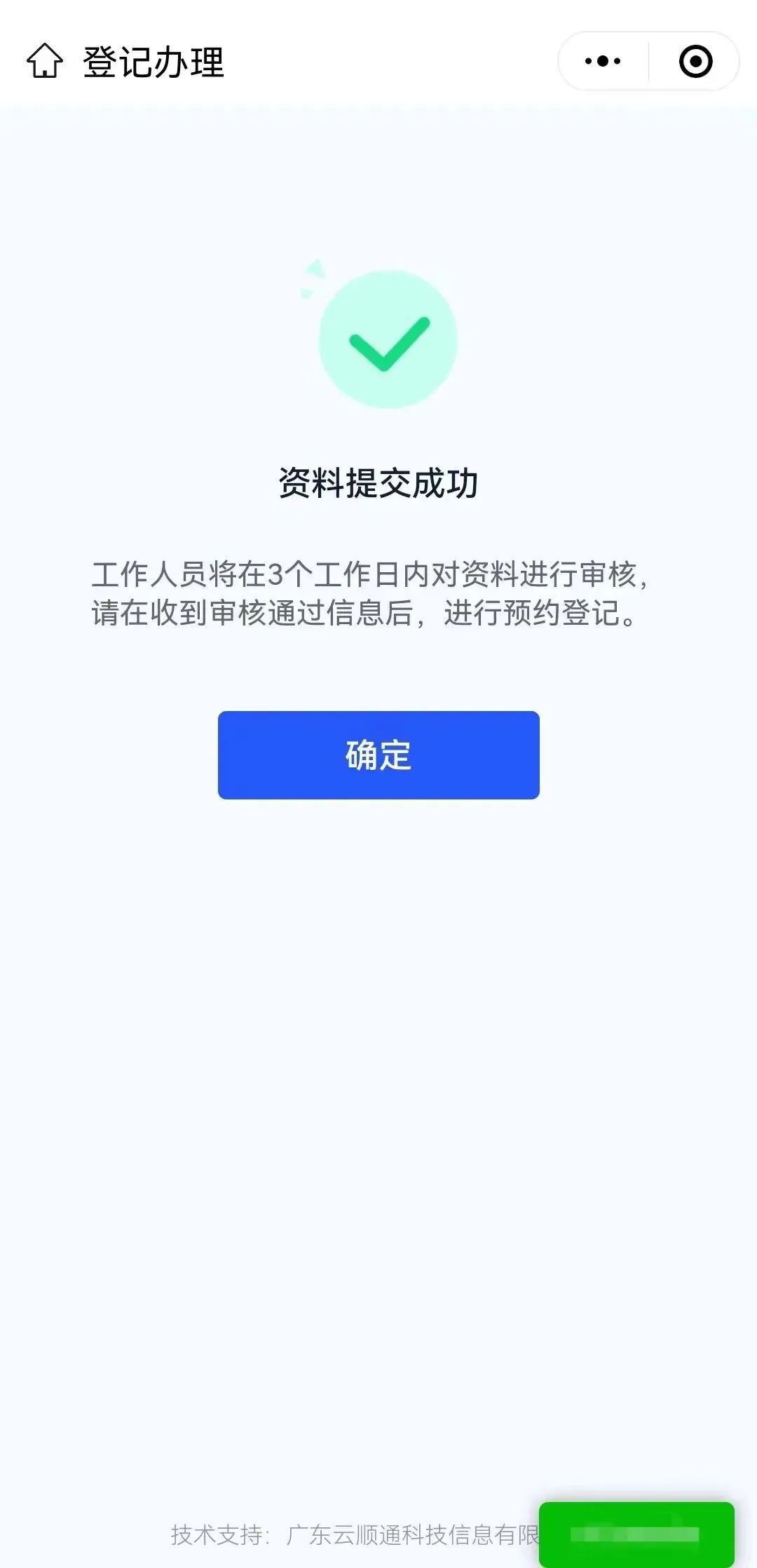The width and height of the screenshot is (757, 1568).
Task: Confirm with the 确定 button
Action: tap(378, 755)
